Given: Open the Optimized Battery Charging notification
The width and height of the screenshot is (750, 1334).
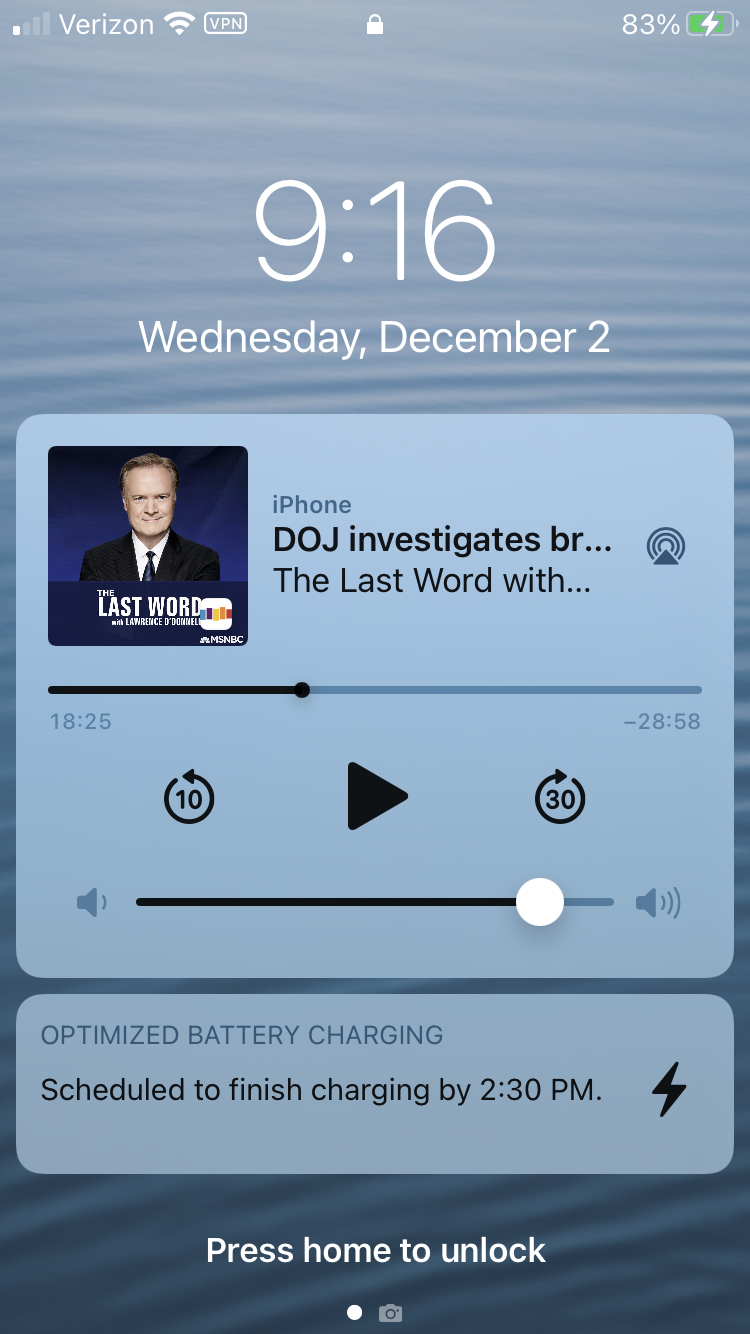Looking at the screenshot, I should (x=374, y=1084).
